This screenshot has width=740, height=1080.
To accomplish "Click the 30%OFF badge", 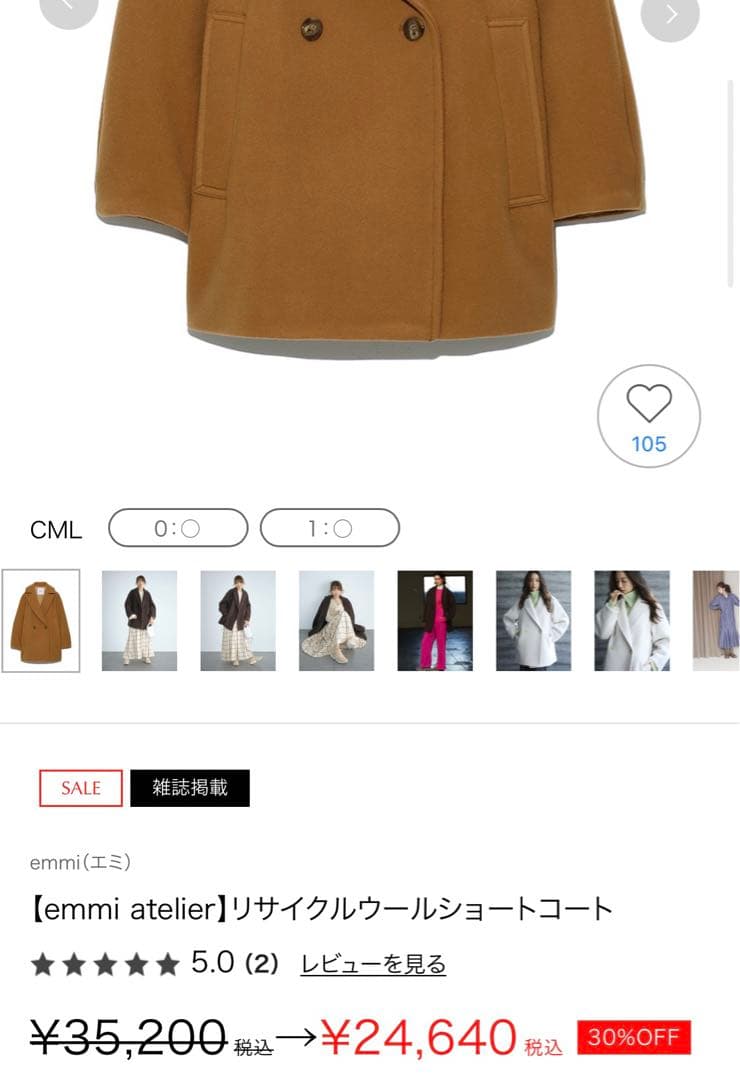I will pos(632,1037).
